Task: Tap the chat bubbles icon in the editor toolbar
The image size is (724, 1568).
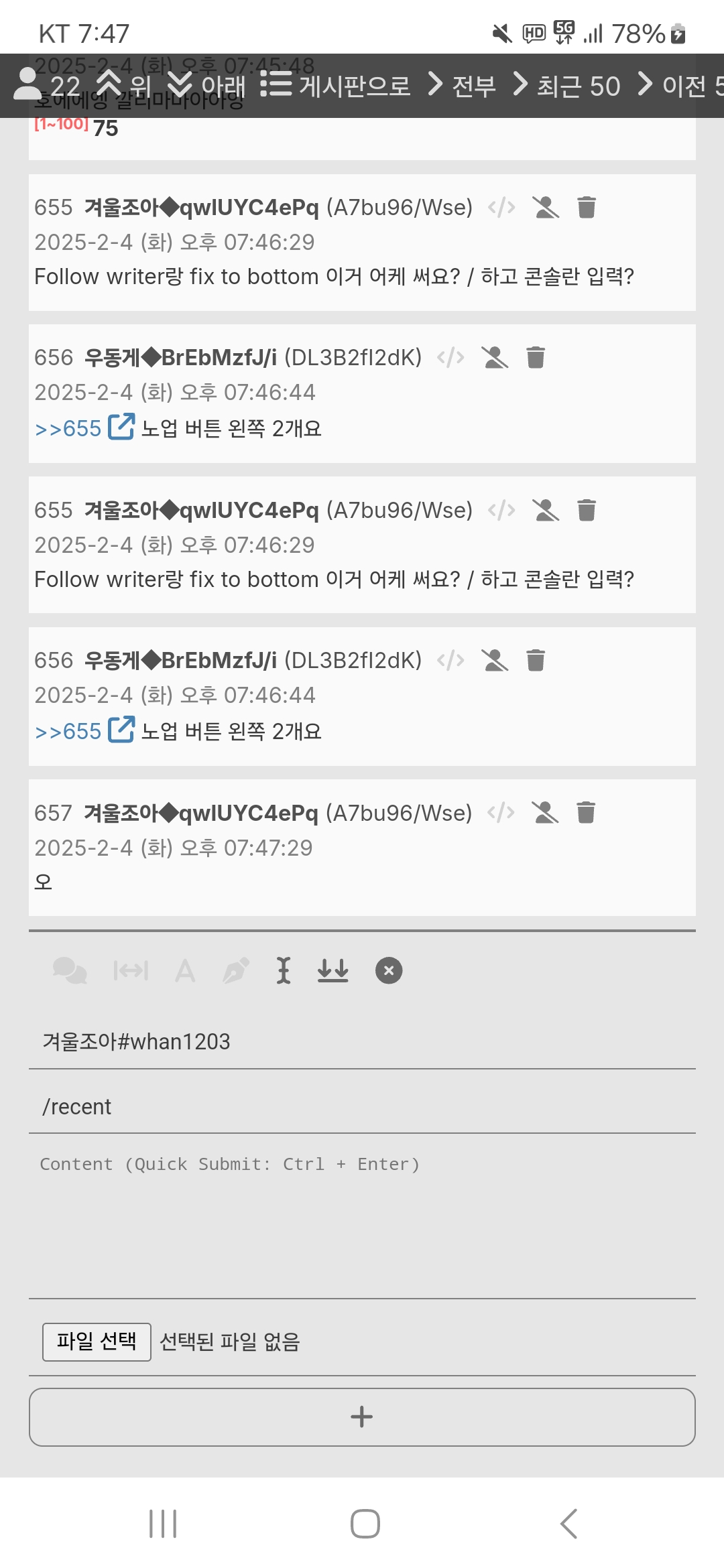Action: click(70, 970)
